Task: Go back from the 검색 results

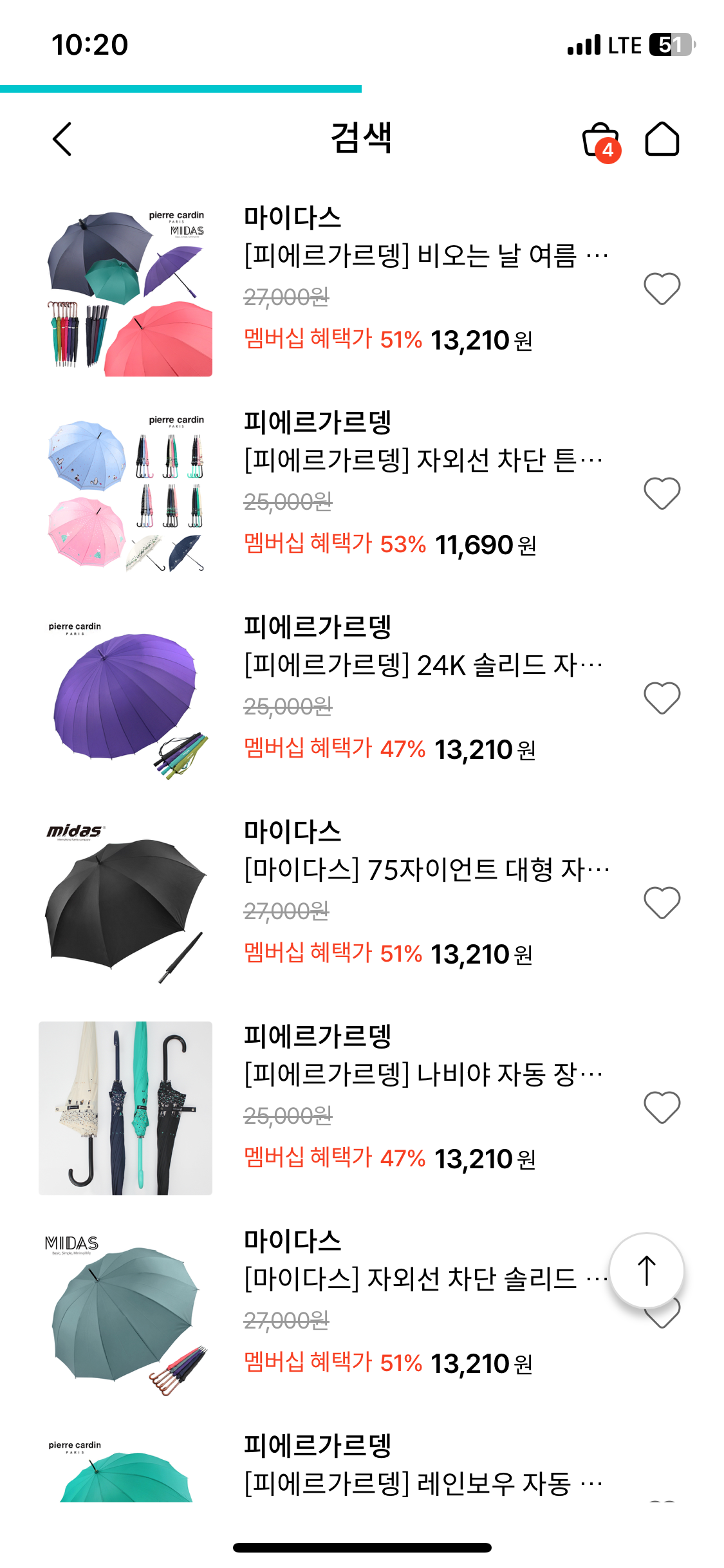Action: click(x=62, y=139)
